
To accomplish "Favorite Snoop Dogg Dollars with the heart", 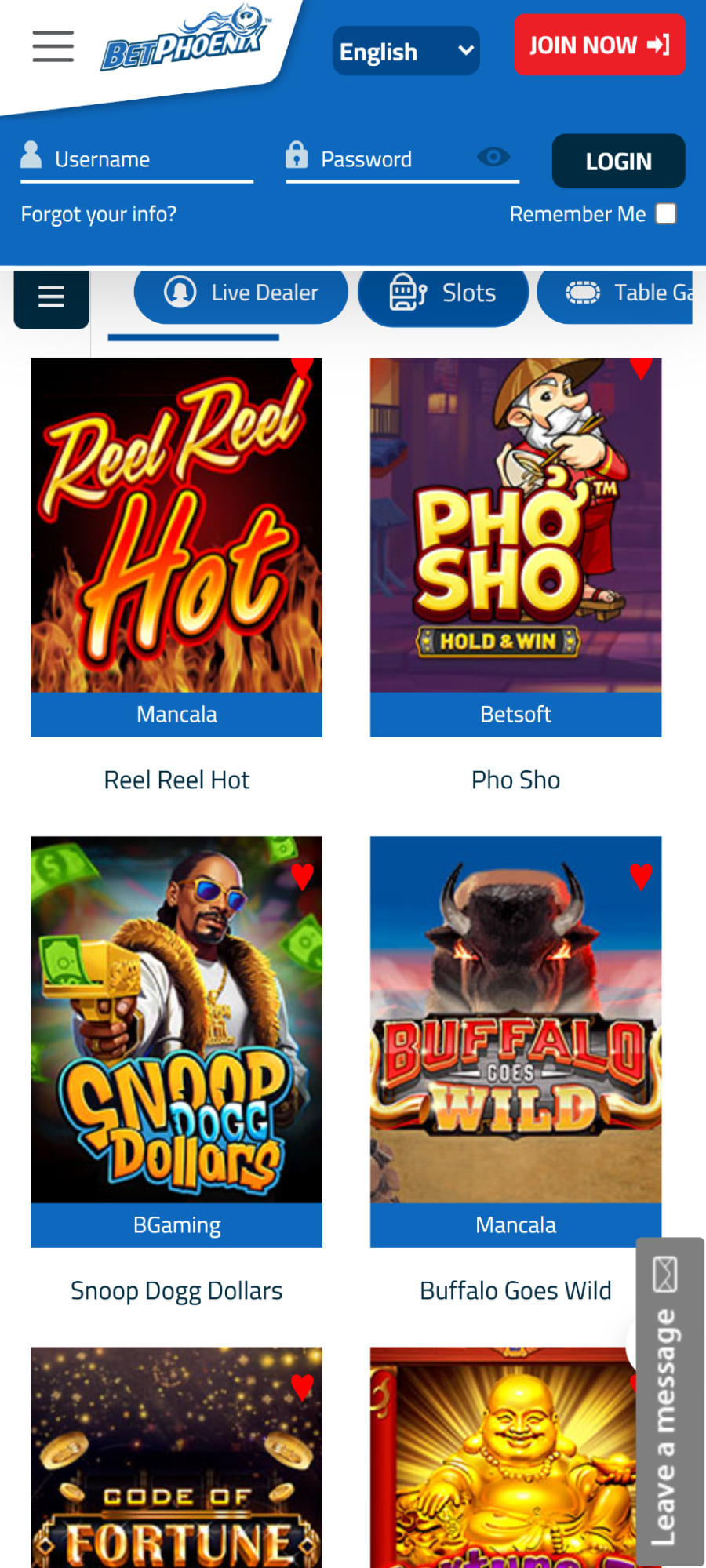I will (302, 875).
